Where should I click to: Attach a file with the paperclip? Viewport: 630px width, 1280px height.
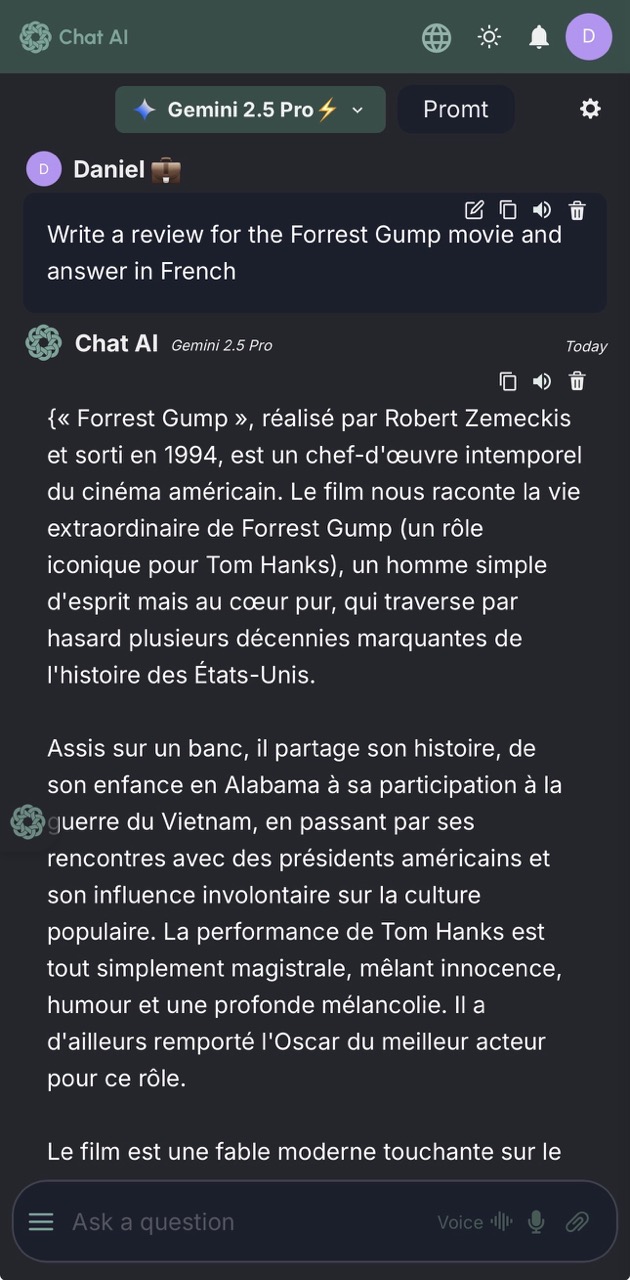577,1221
